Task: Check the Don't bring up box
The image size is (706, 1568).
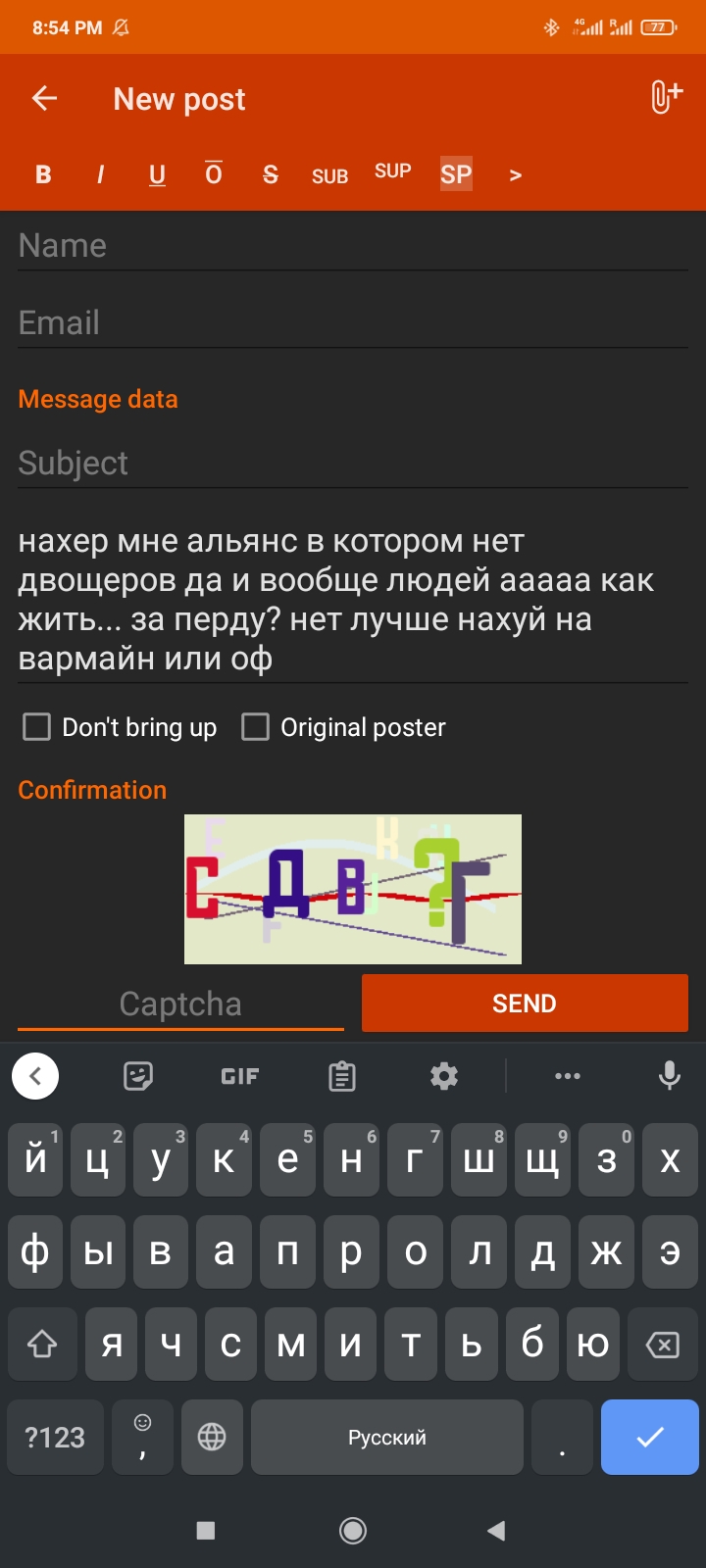Action: (x=37, y=727)
